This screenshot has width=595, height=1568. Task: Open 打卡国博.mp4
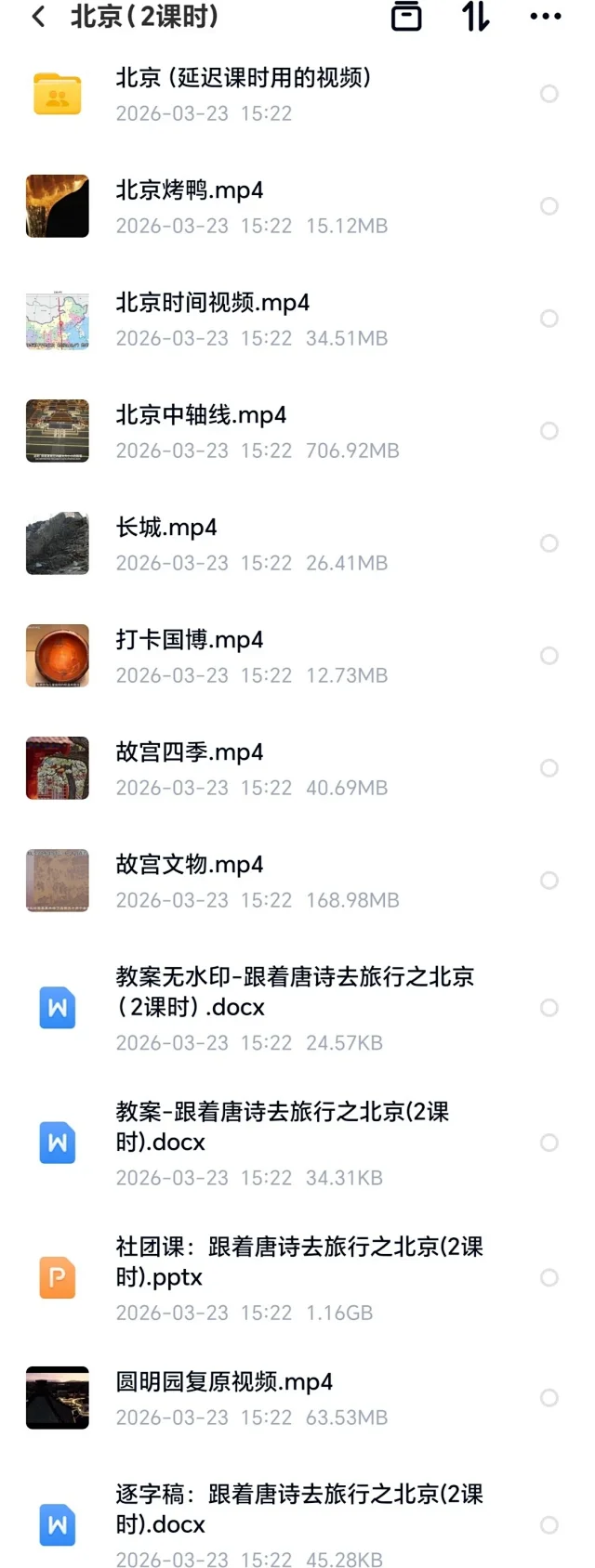(x=190, y=655)
